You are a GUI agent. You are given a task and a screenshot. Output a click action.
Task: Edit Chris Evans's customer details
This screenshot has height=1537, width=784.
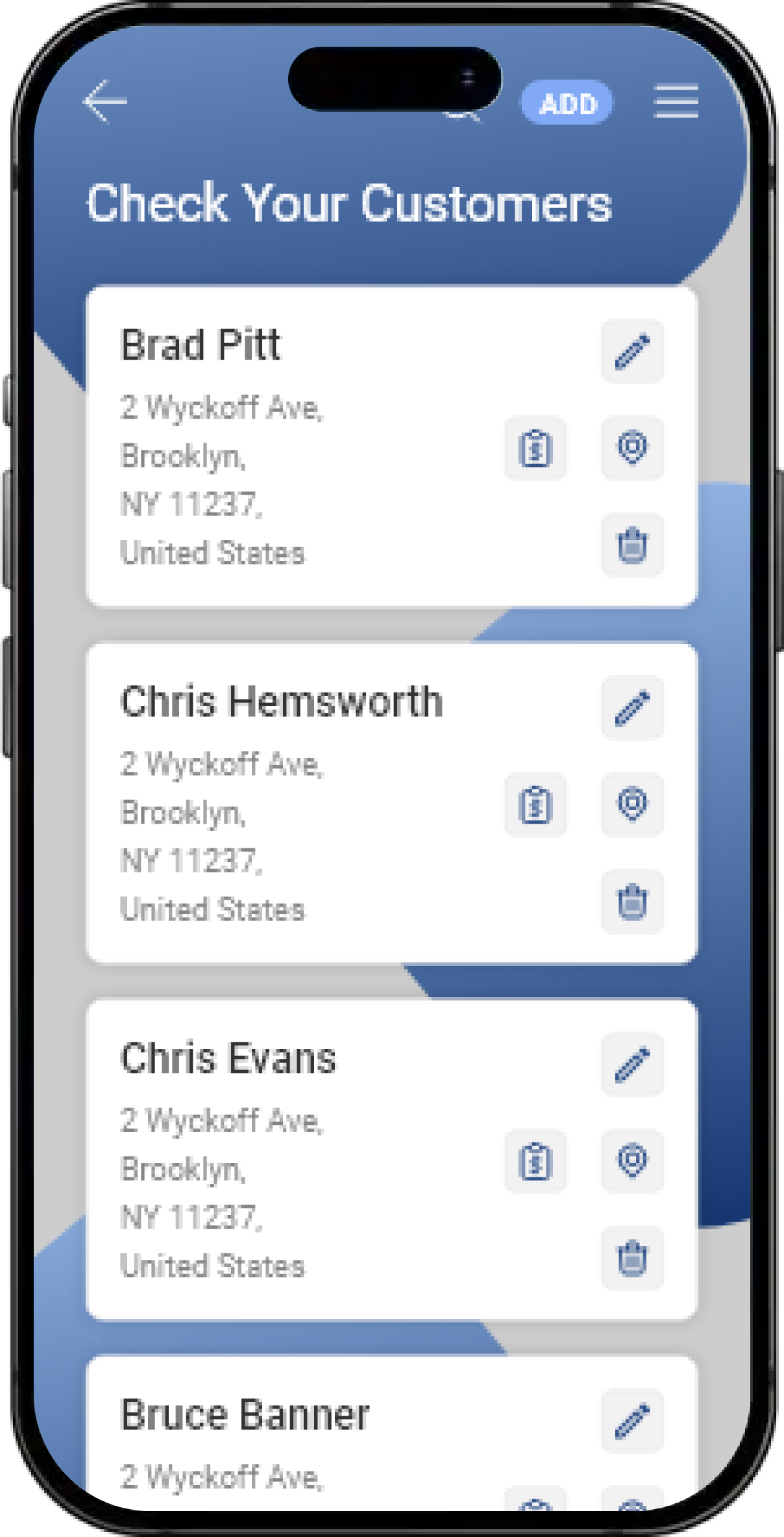(632, 1064)
